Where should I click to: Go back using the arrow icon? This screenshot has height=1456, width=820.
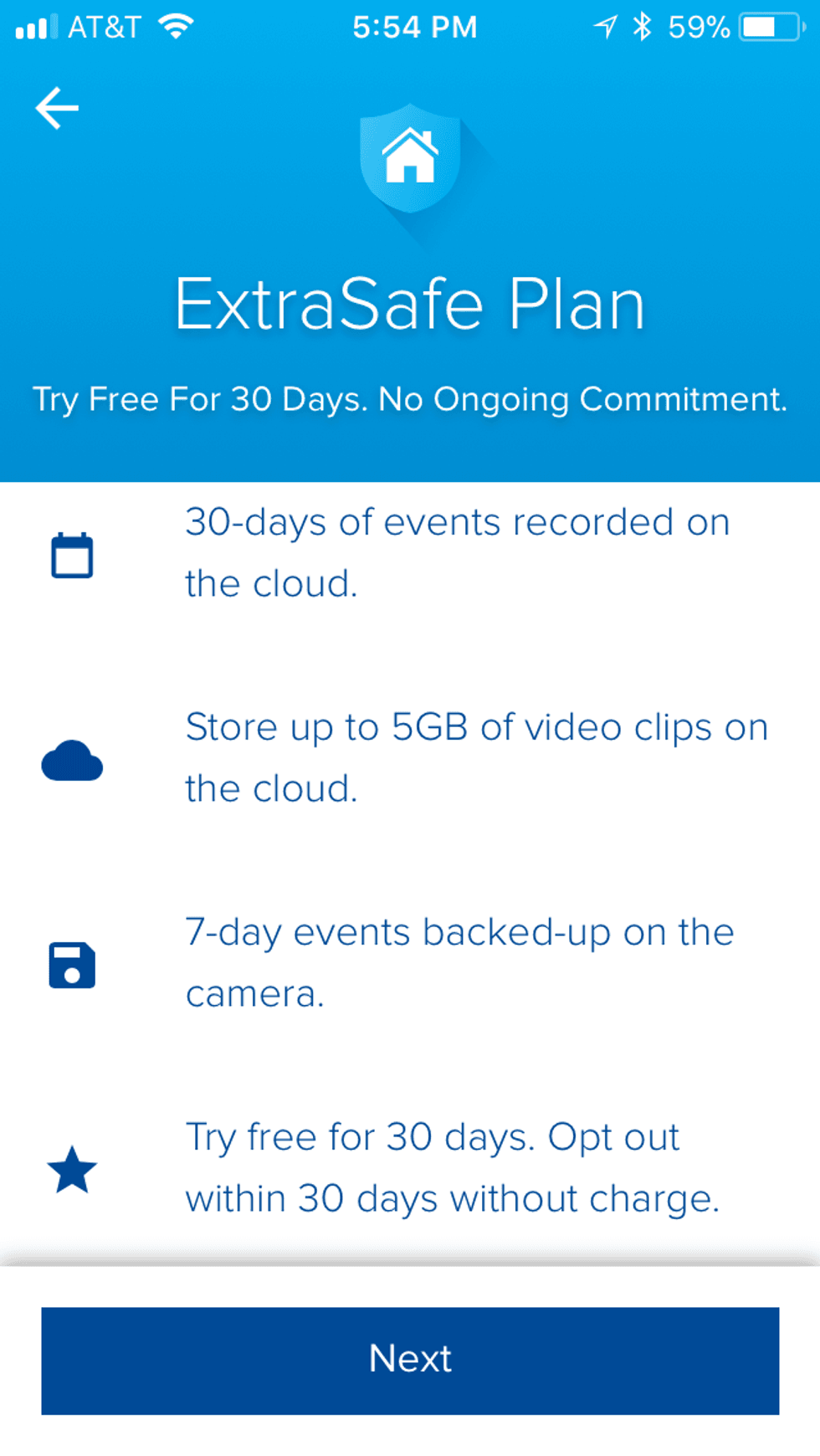click(x=57, y=108)
